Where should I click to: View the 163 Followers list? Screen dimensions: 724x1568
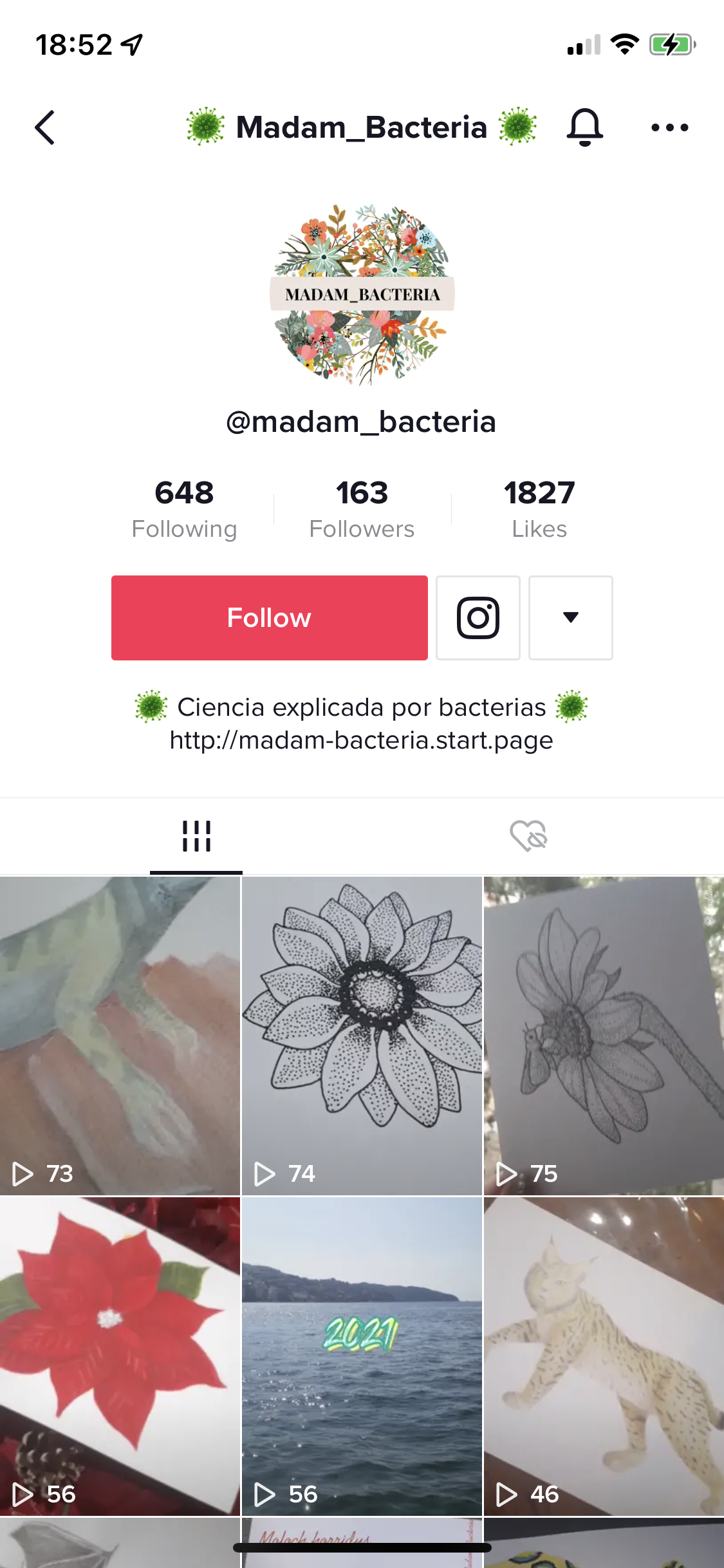pyautogui.click(x=362, y=508)
